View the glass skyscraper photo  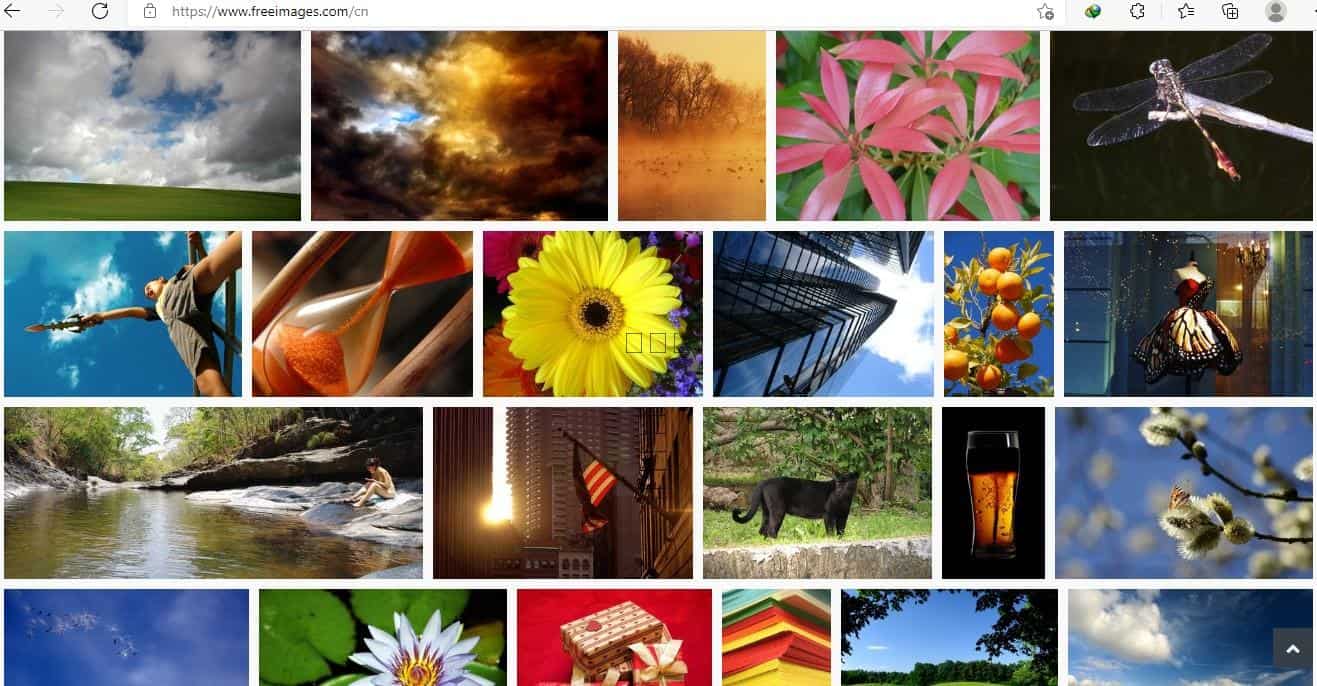(x=823, y=314)
